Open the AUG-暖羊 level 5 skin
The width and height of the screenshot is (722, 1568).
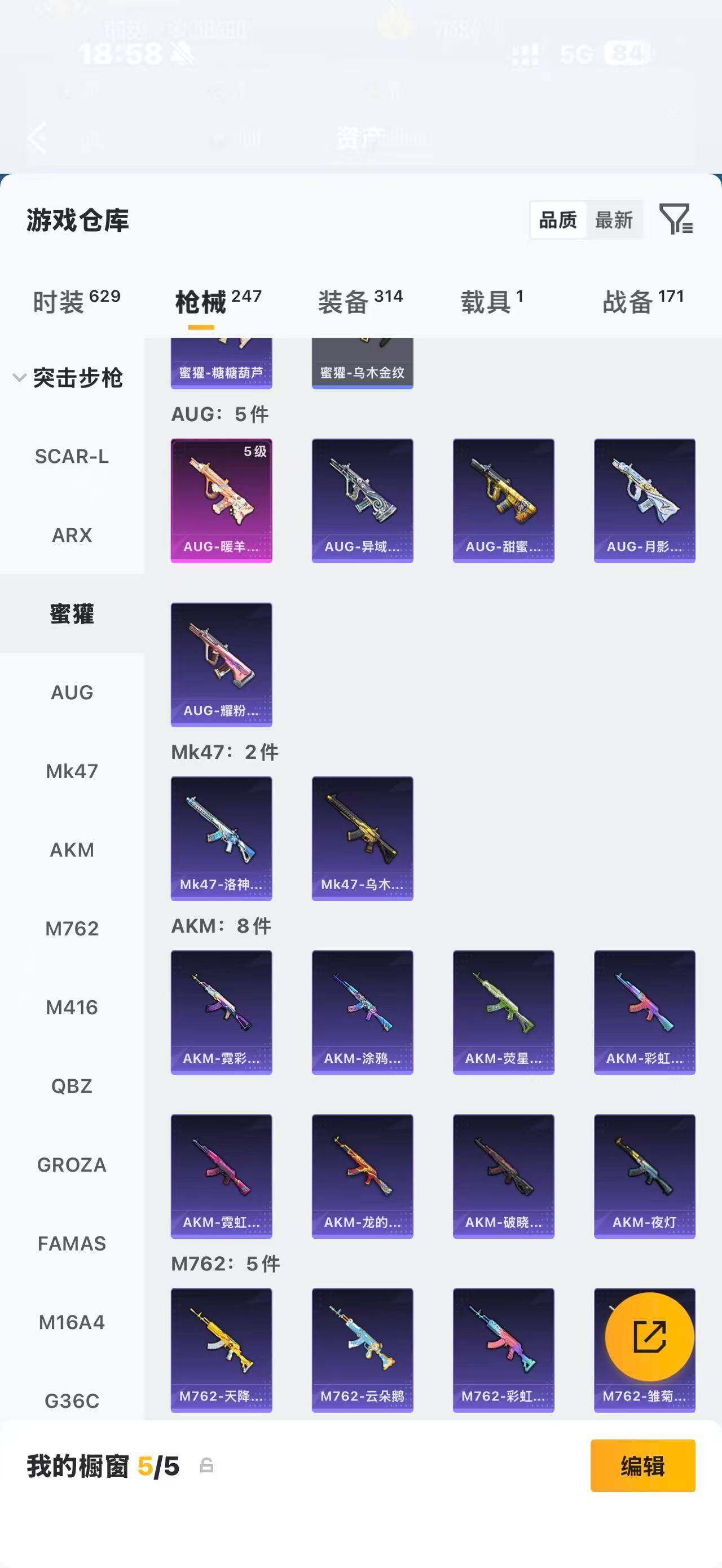tap(222, 500)
